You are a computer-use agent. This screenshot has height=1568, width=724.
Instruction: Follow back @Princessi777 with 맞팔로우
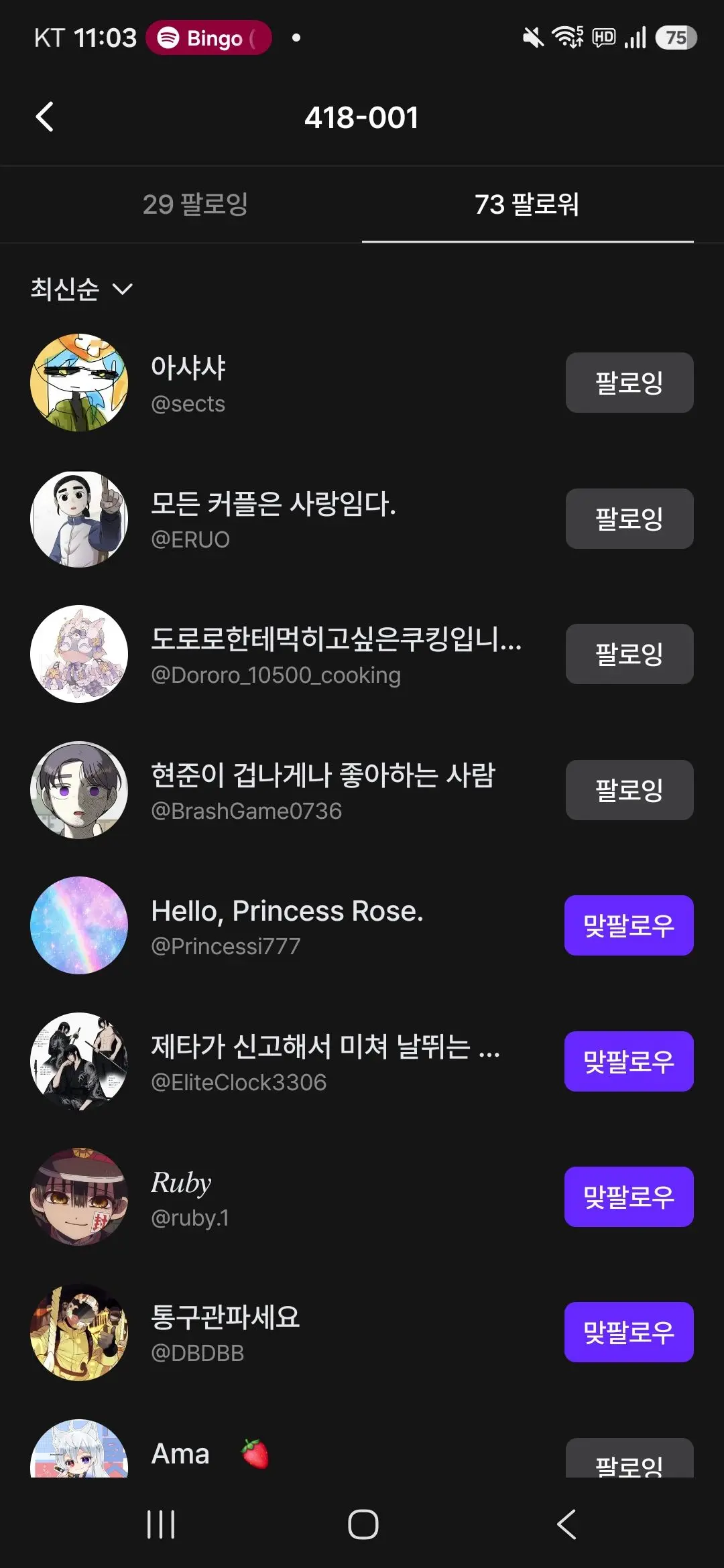click(x=629, y=925)
